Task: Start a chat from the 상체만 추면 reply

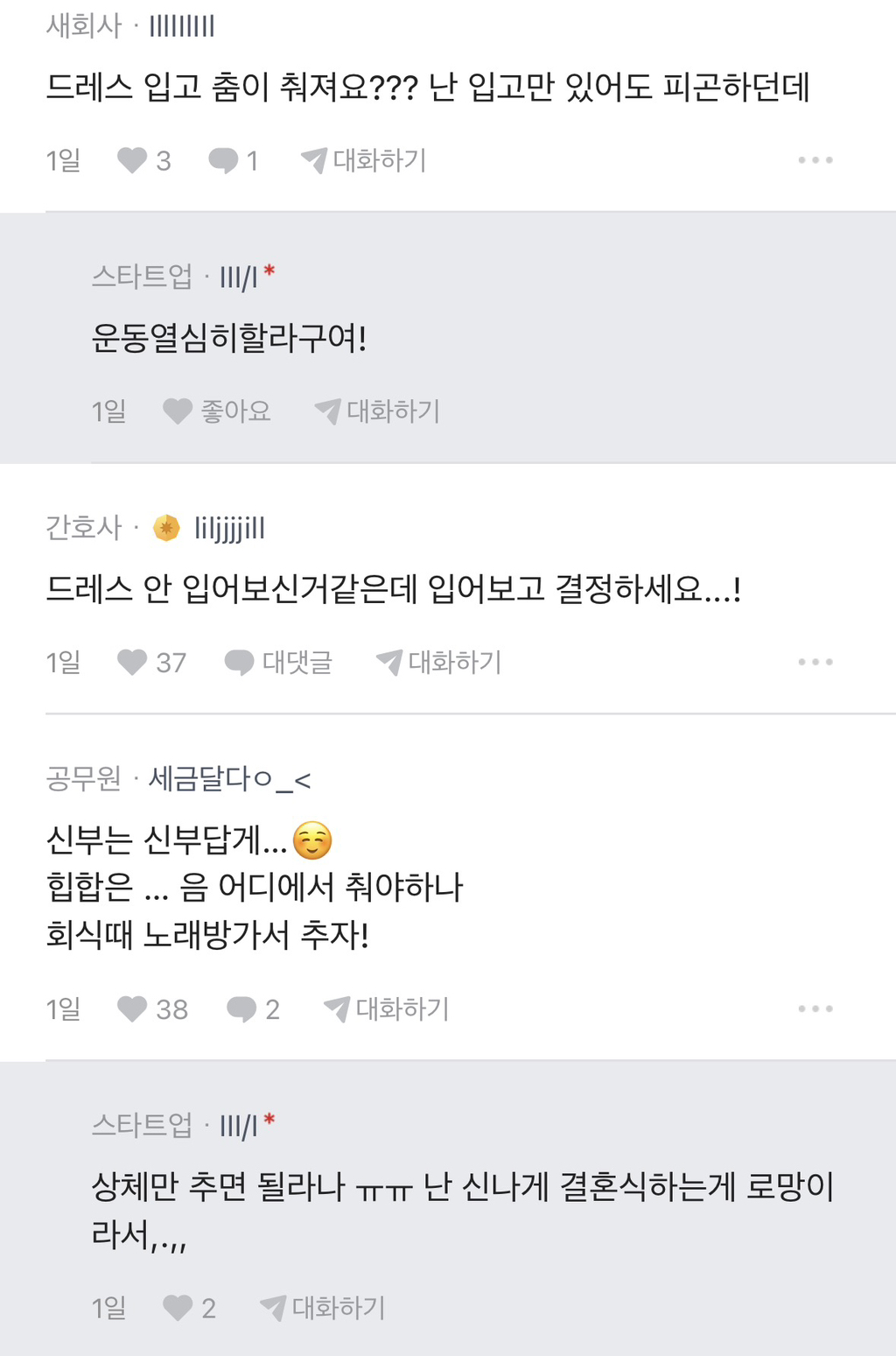Action: [323, 1308]
